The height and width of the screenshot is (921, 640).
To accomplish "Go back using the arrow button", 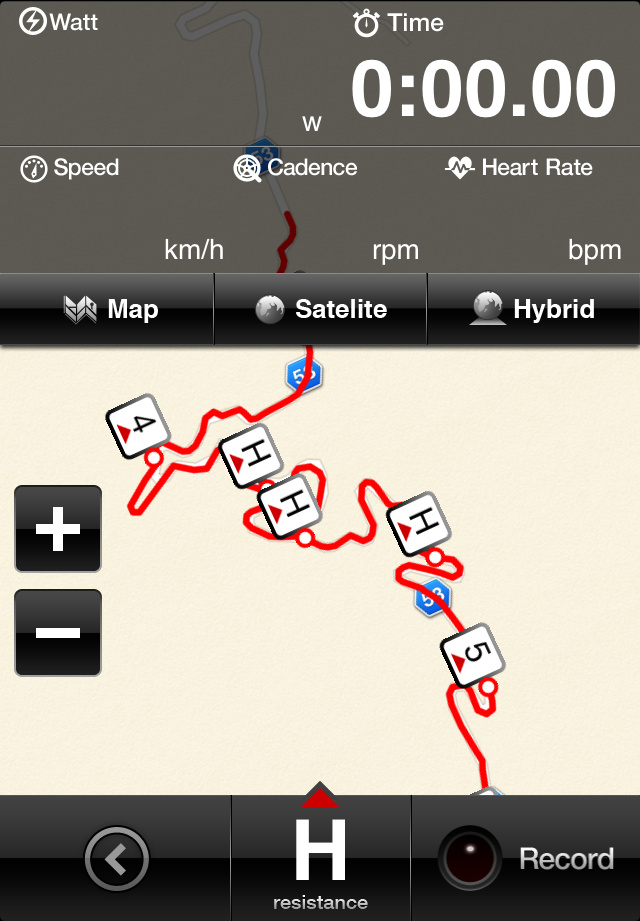I will click(x=116, y=858).
